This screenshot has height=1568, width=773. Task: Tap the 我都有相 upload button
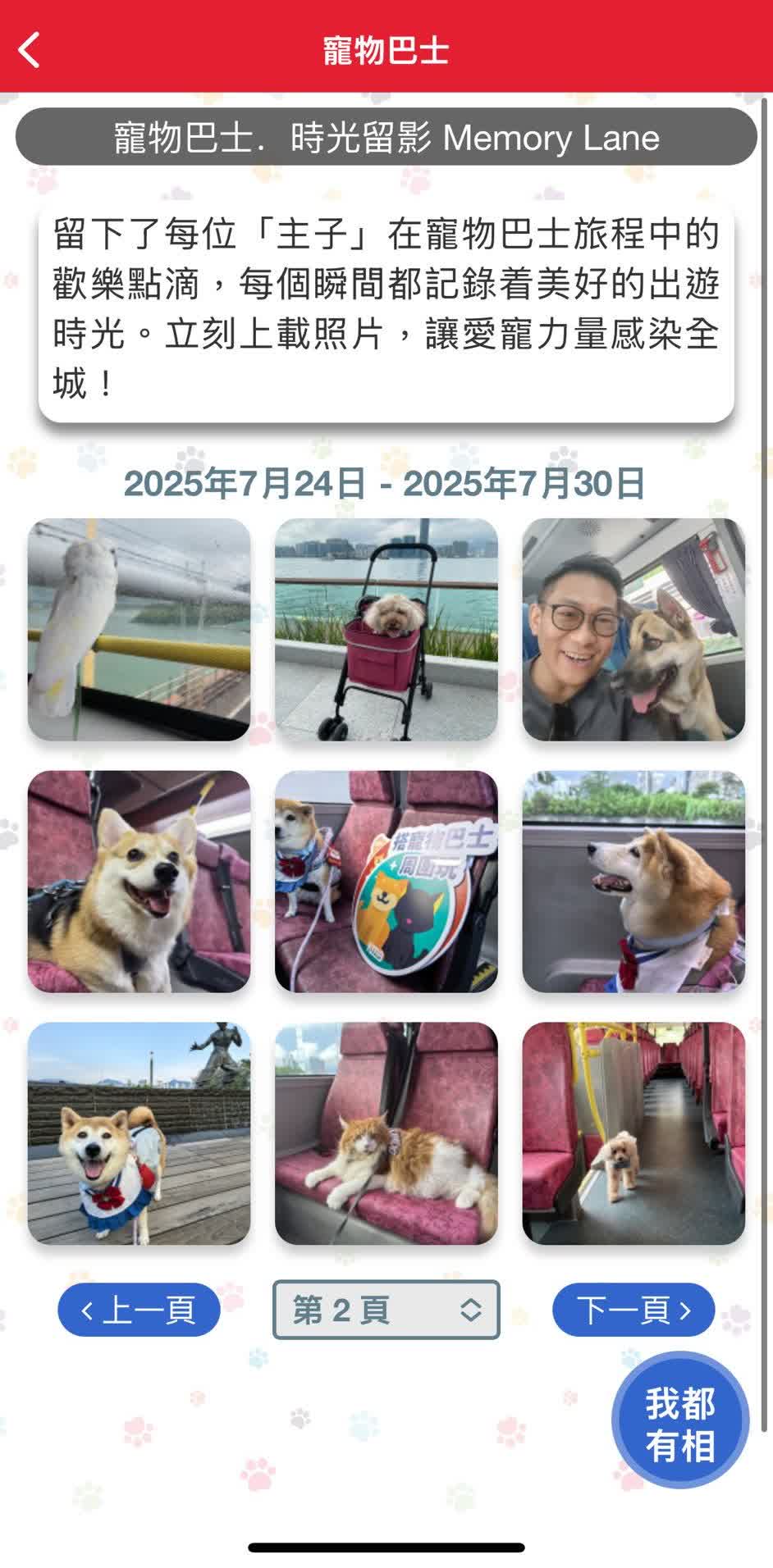pyautogui.click(x=679, y=1424)
